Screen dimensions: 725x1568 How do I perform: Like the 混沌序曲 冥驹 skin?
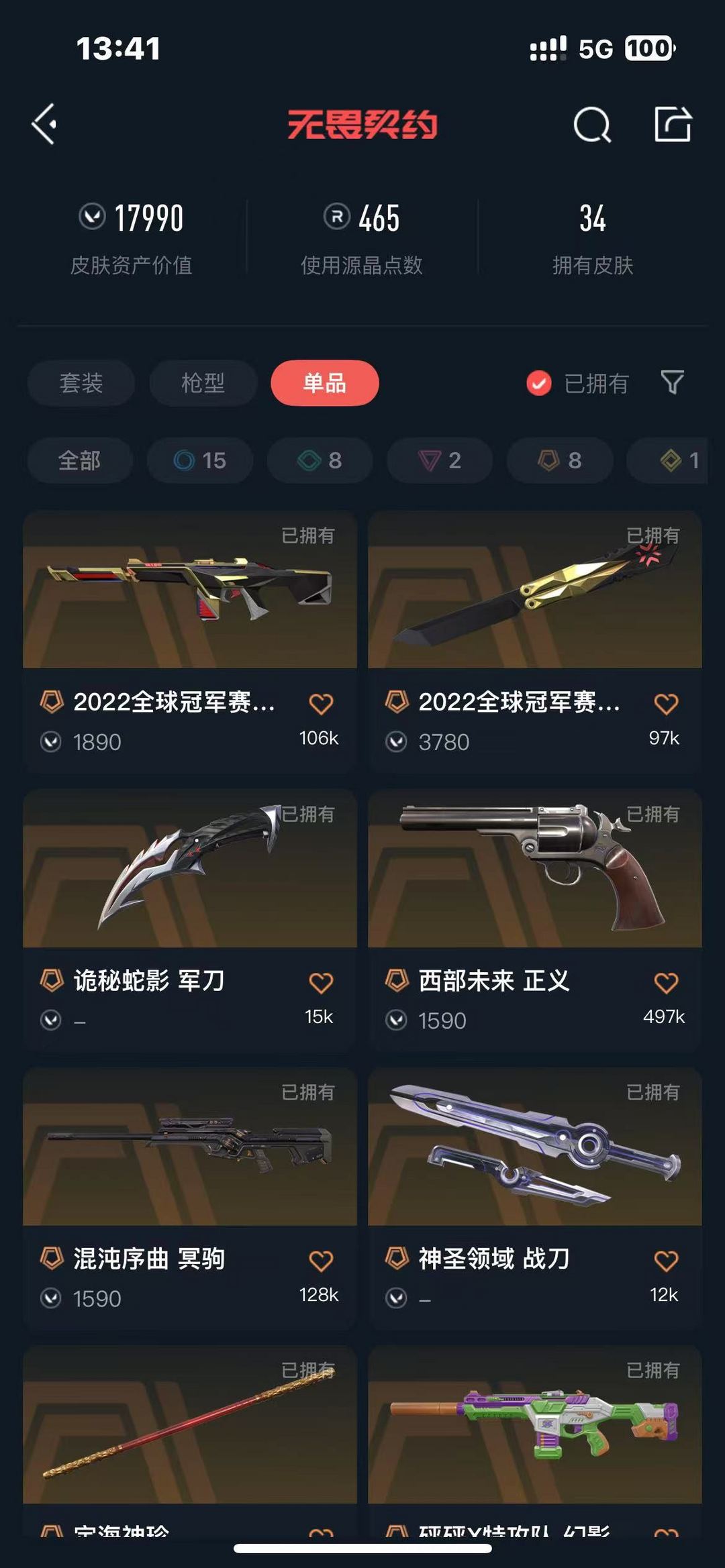[x=321, y=1261]
